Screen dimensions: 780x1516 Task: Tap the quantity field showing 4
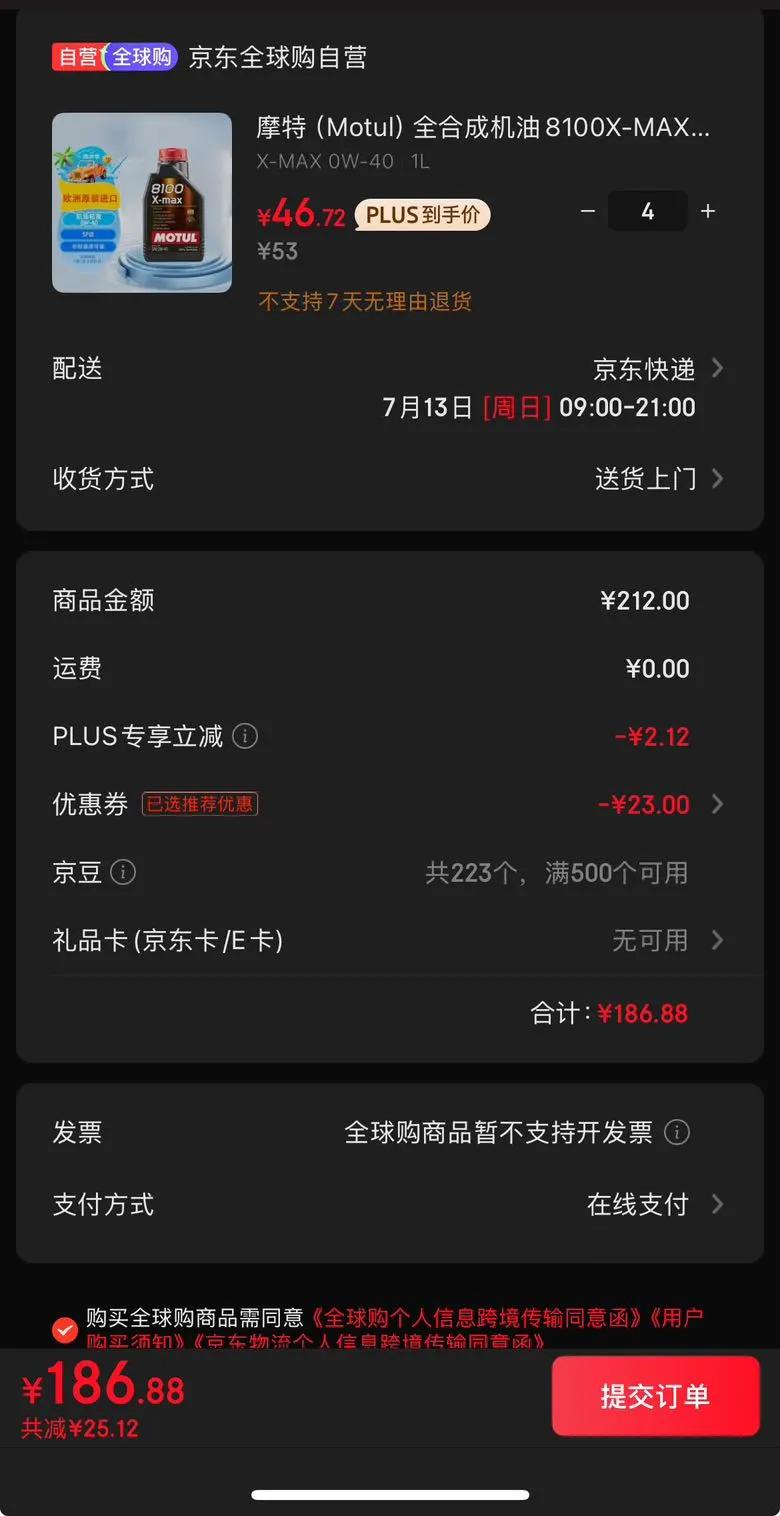(648, 212)
